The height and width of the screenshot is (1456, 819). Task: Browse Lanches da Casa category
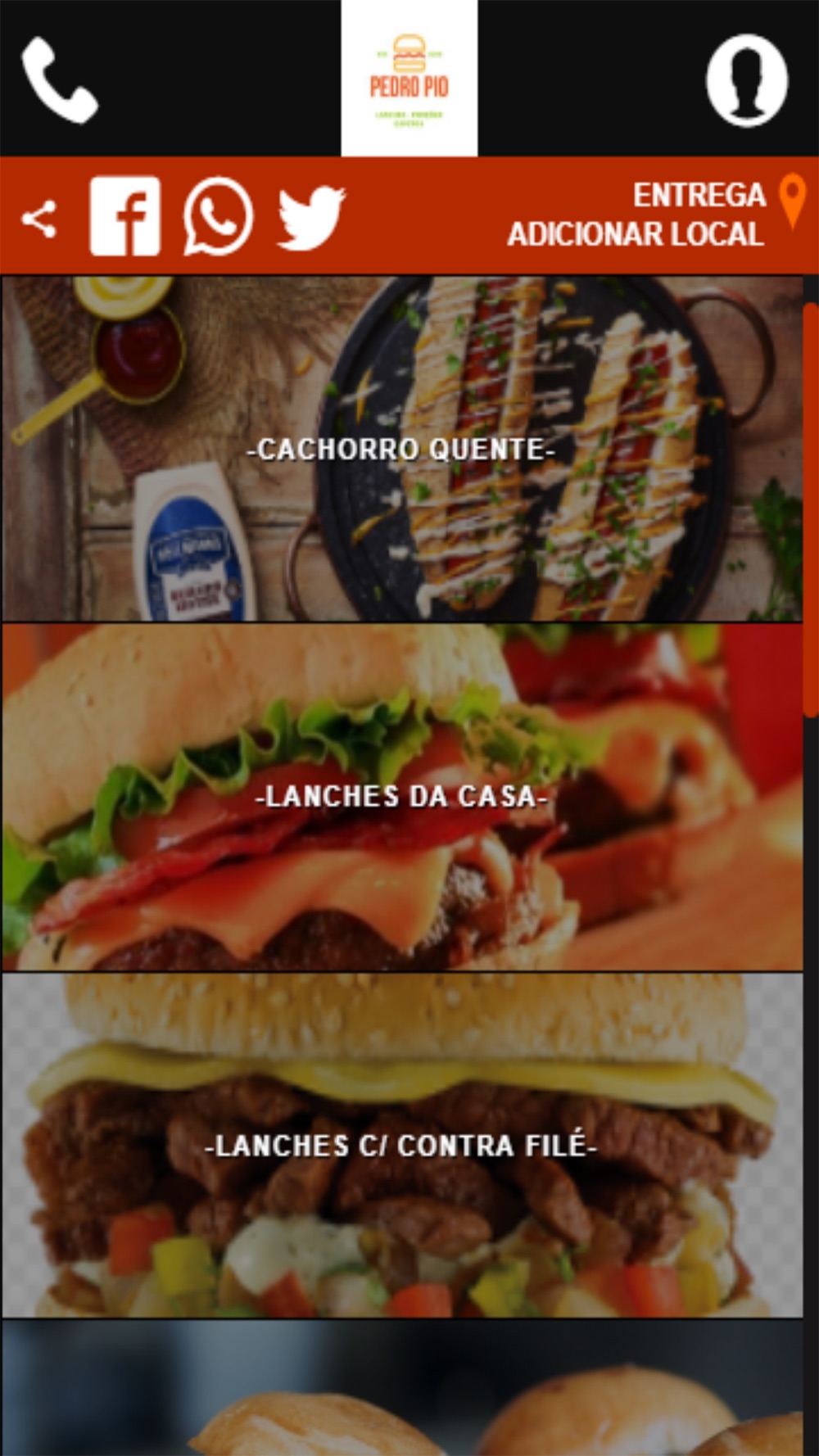pos(401,797)
